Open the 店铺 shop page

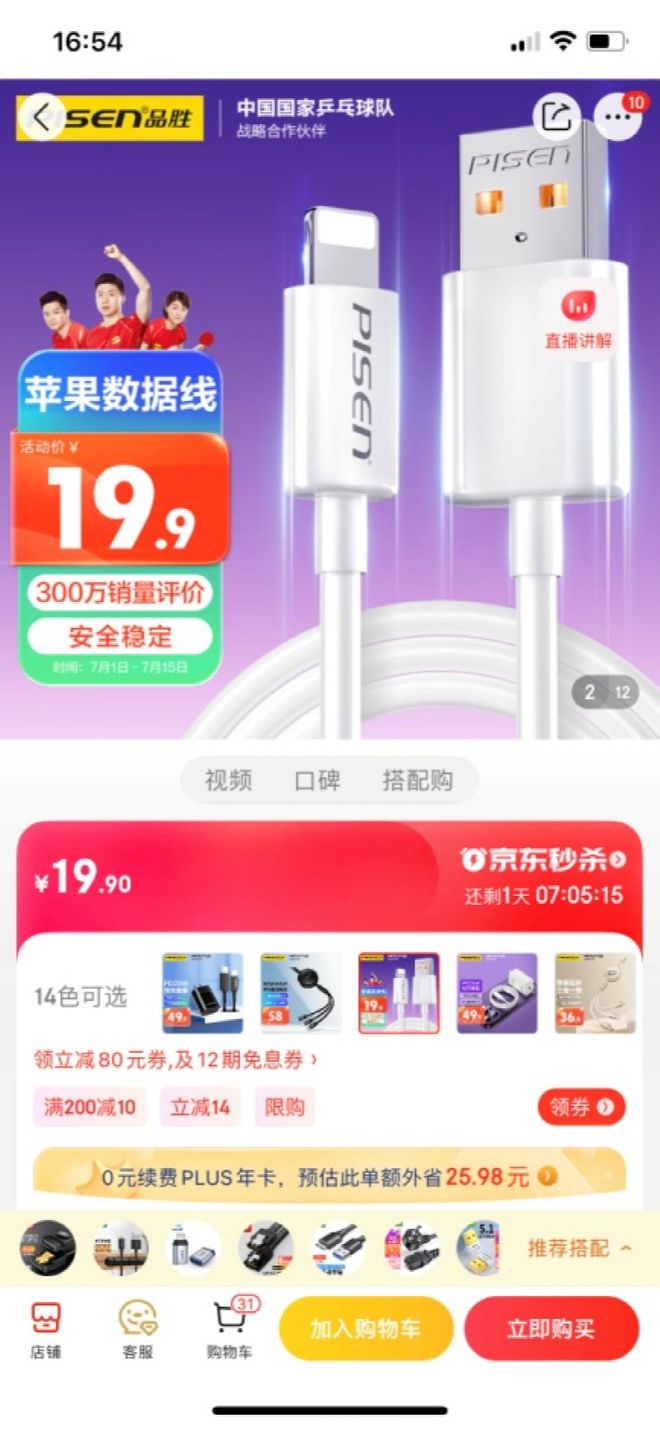45,1330
